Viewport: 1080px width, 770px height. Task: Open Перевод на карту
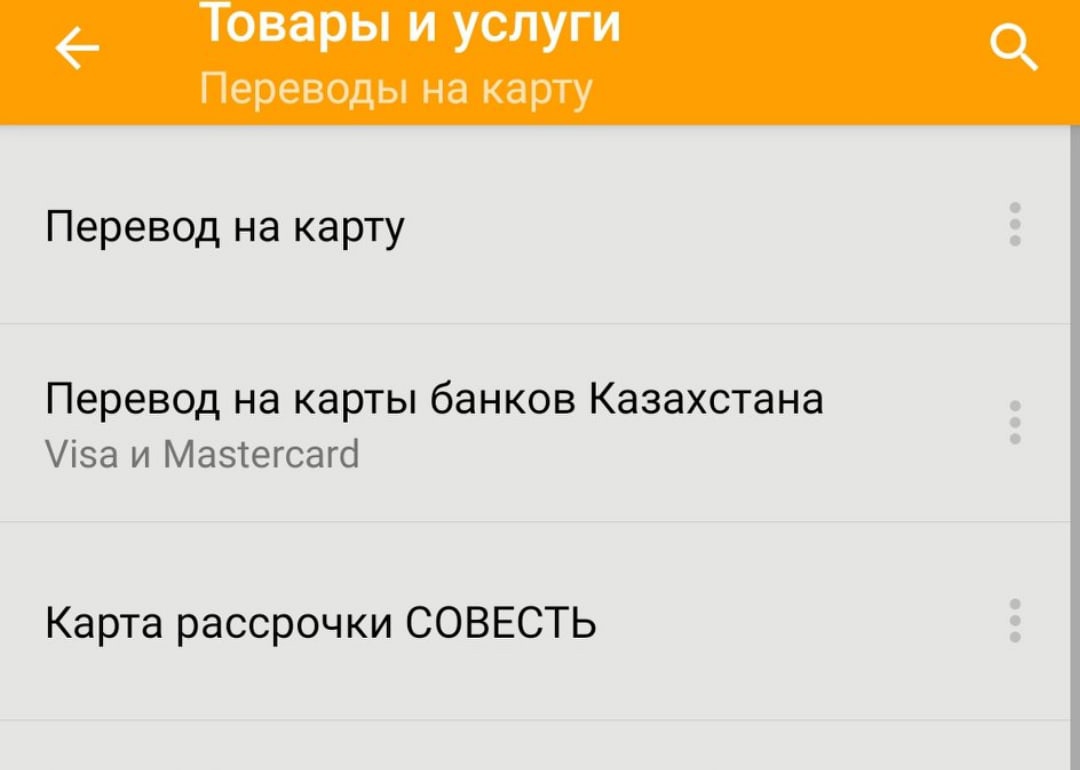225,227
